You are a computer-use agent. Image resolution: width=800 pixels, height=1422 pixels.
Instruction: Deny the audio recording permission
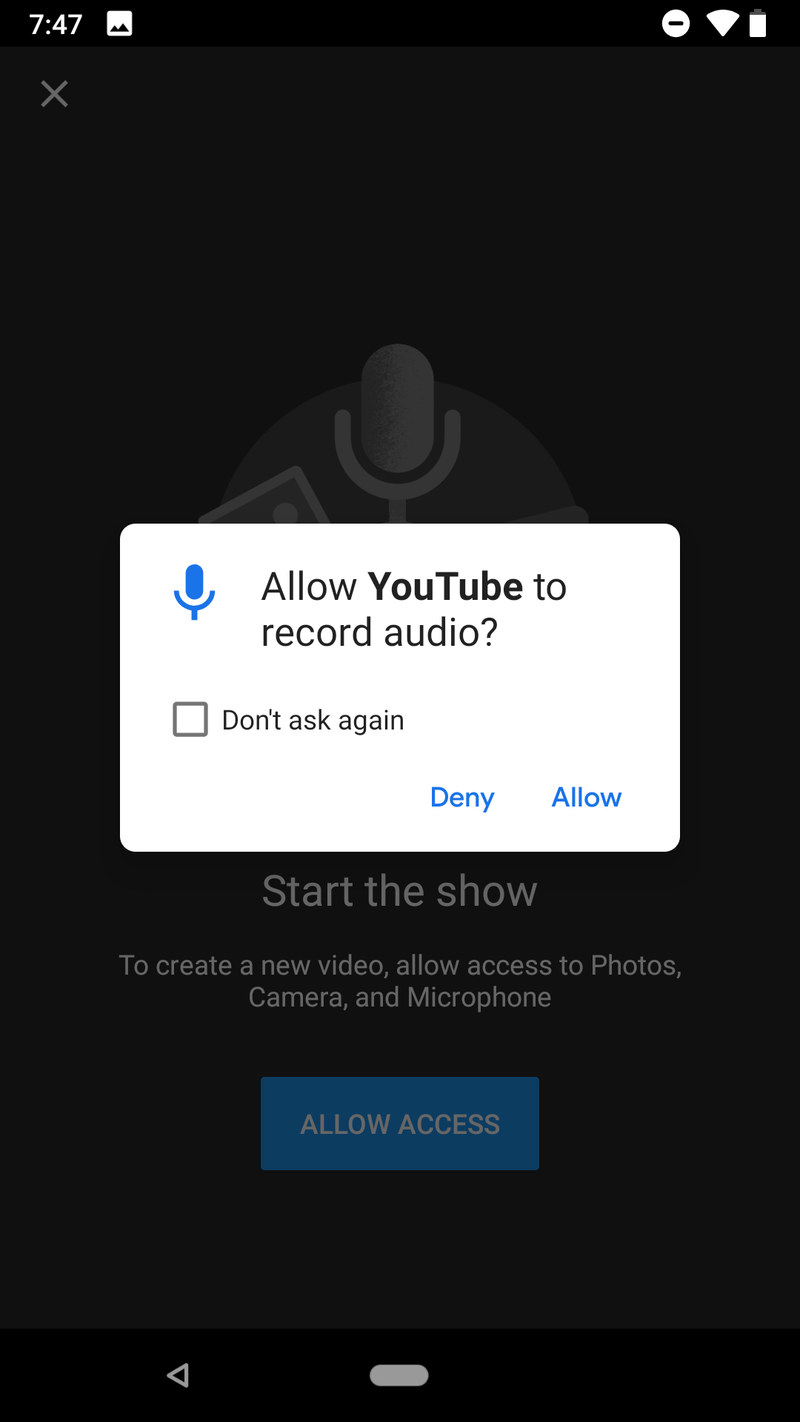[x=462, y=797]
